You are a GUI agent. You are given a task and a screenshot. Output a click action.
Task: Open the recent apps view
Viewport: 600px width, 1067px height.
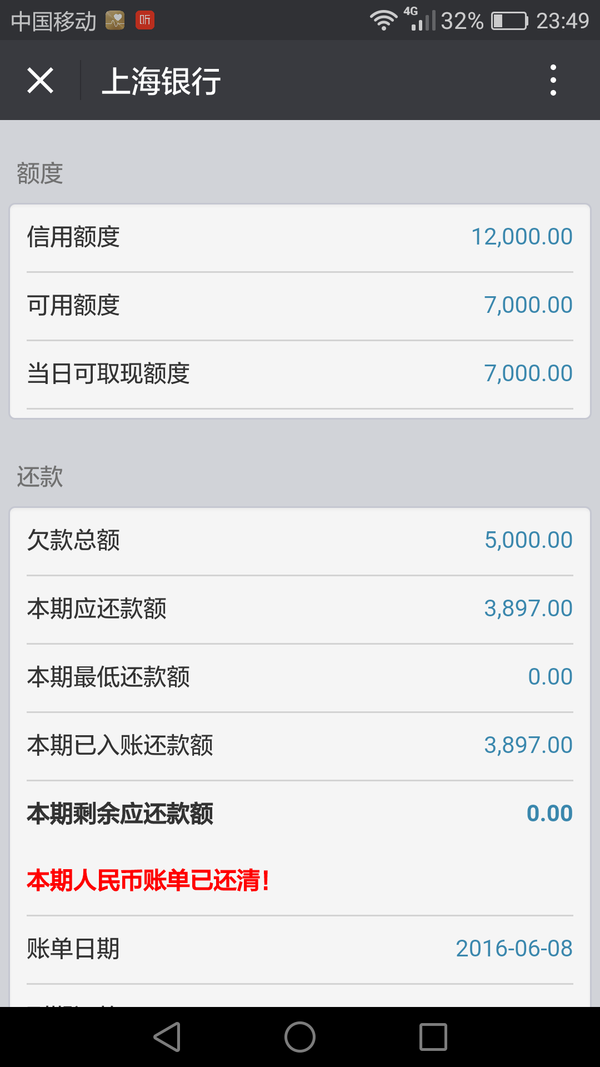433,1037
